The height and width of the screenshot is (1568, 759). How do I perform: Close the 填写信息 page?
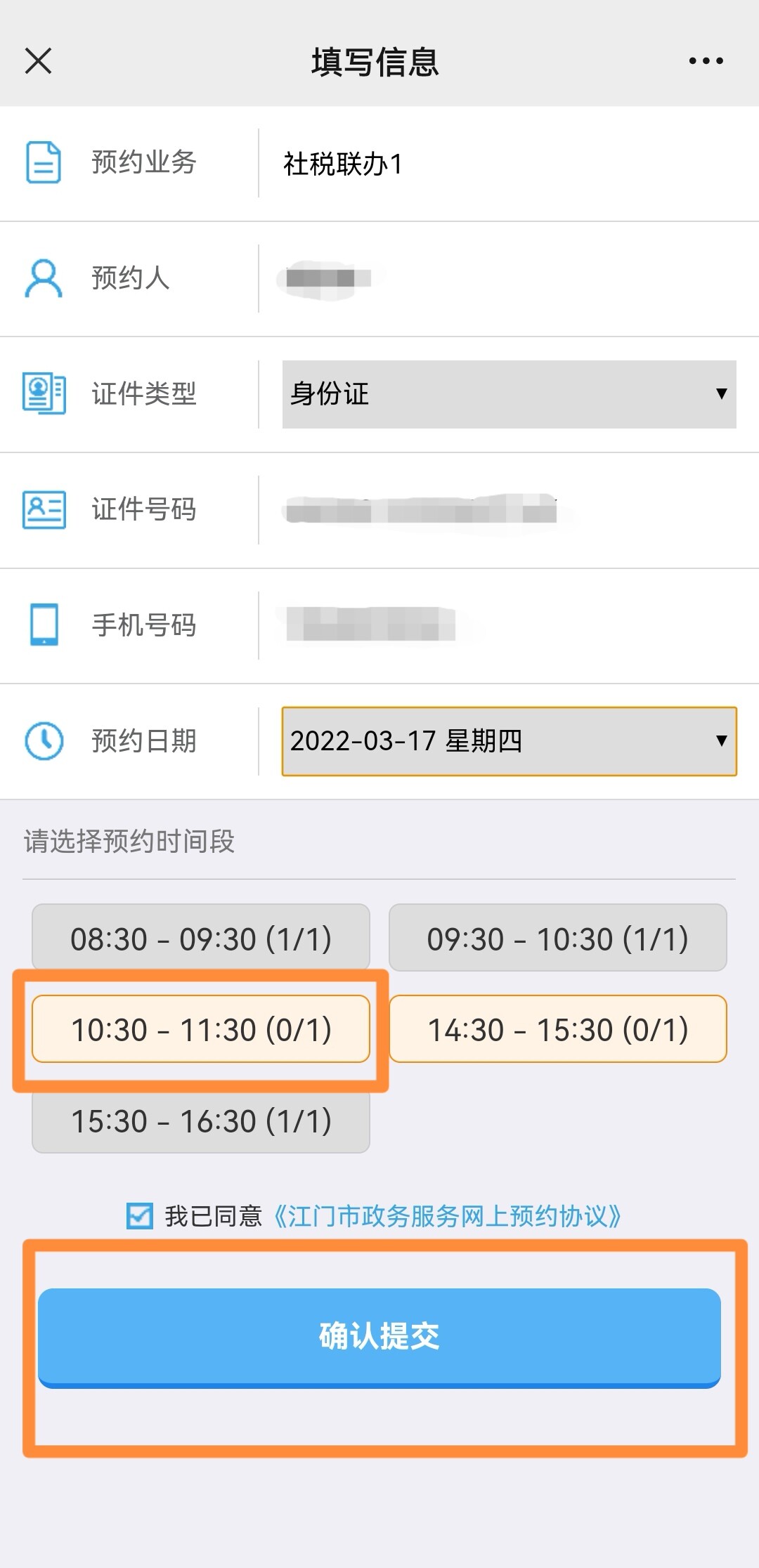pyautogui.click(x=38, y=60)
